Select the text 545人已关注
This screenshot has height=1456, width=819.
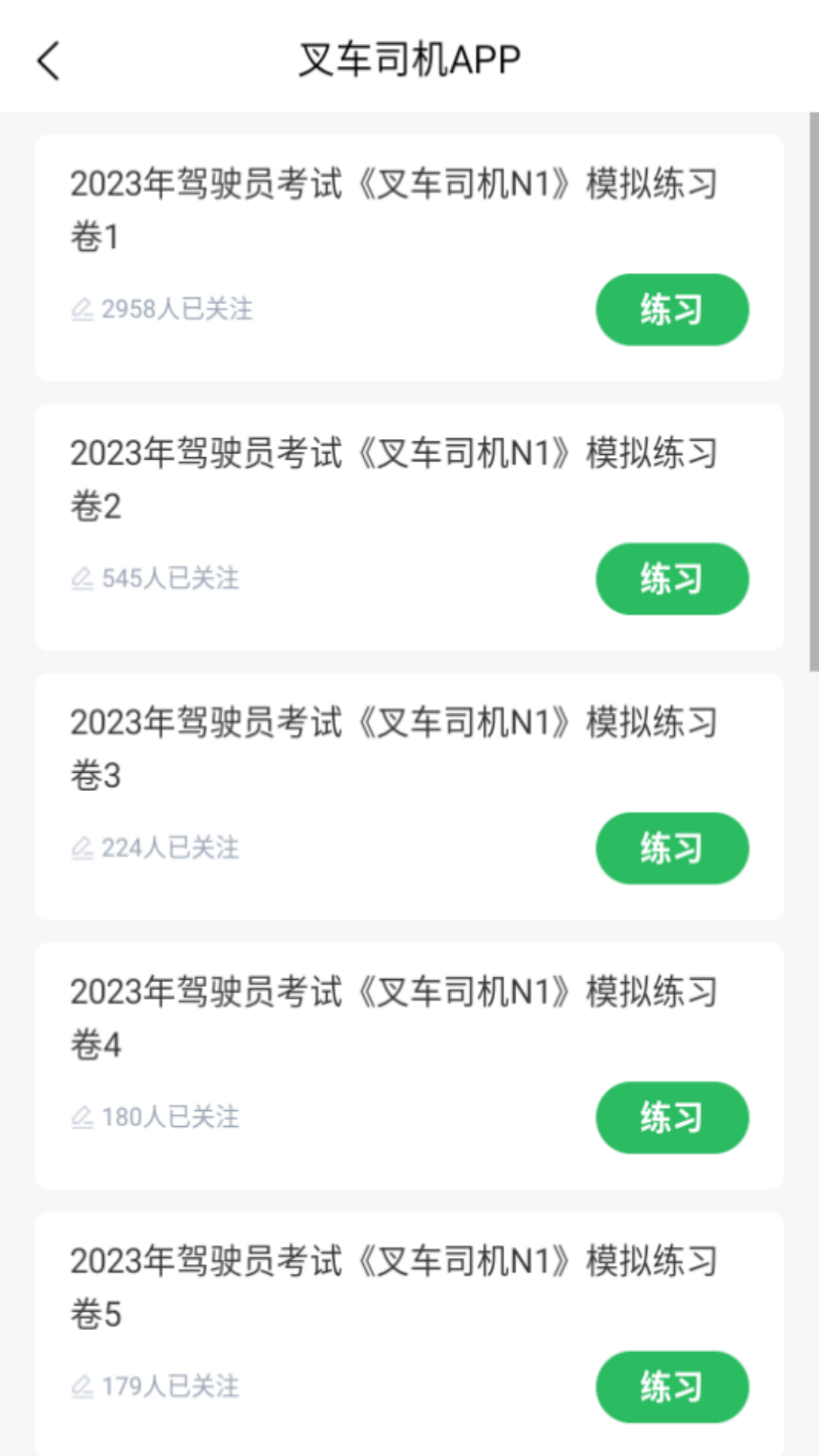(x=171, y=579)
